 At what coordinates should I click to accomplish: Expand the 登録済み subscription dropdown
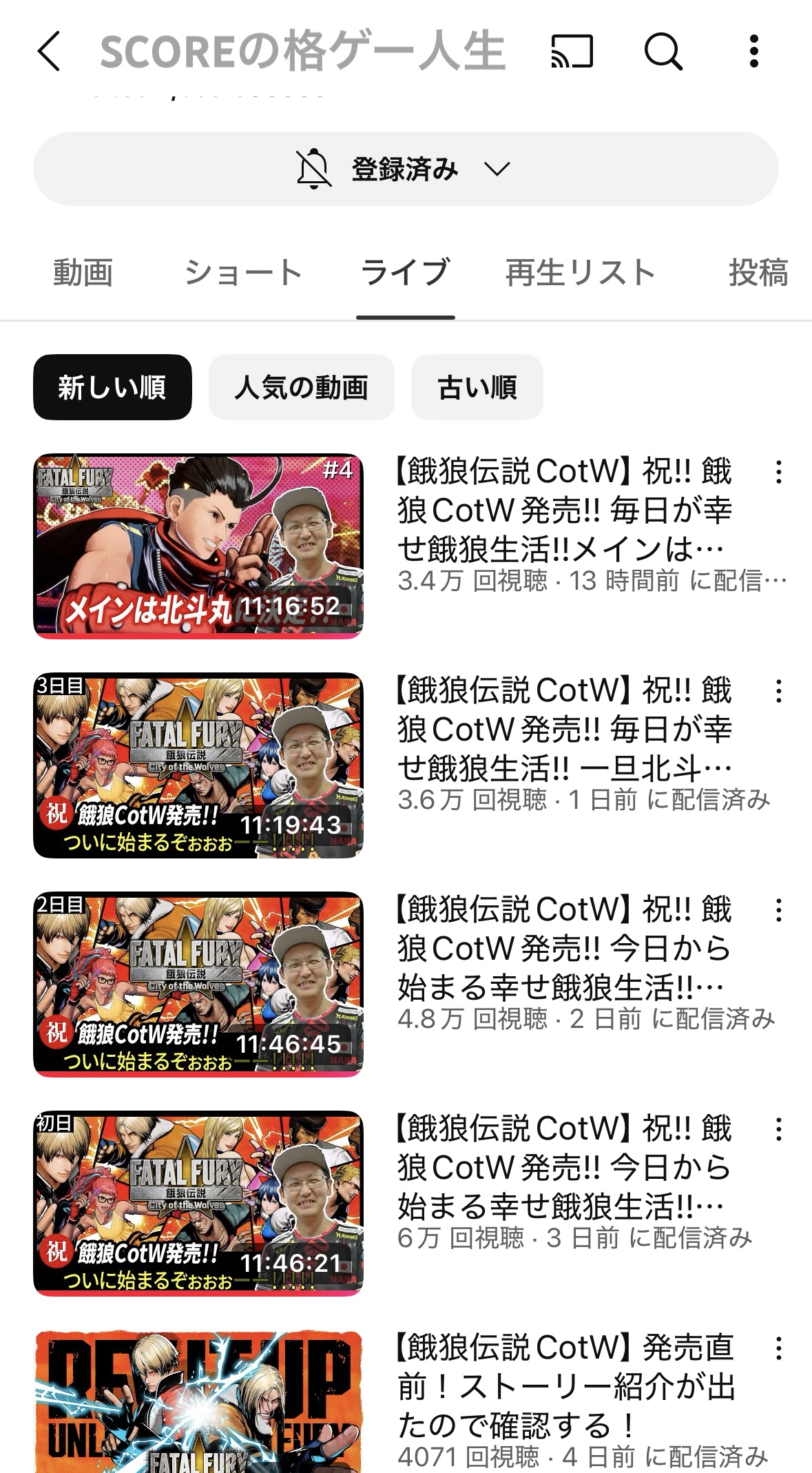pos(406,169)
